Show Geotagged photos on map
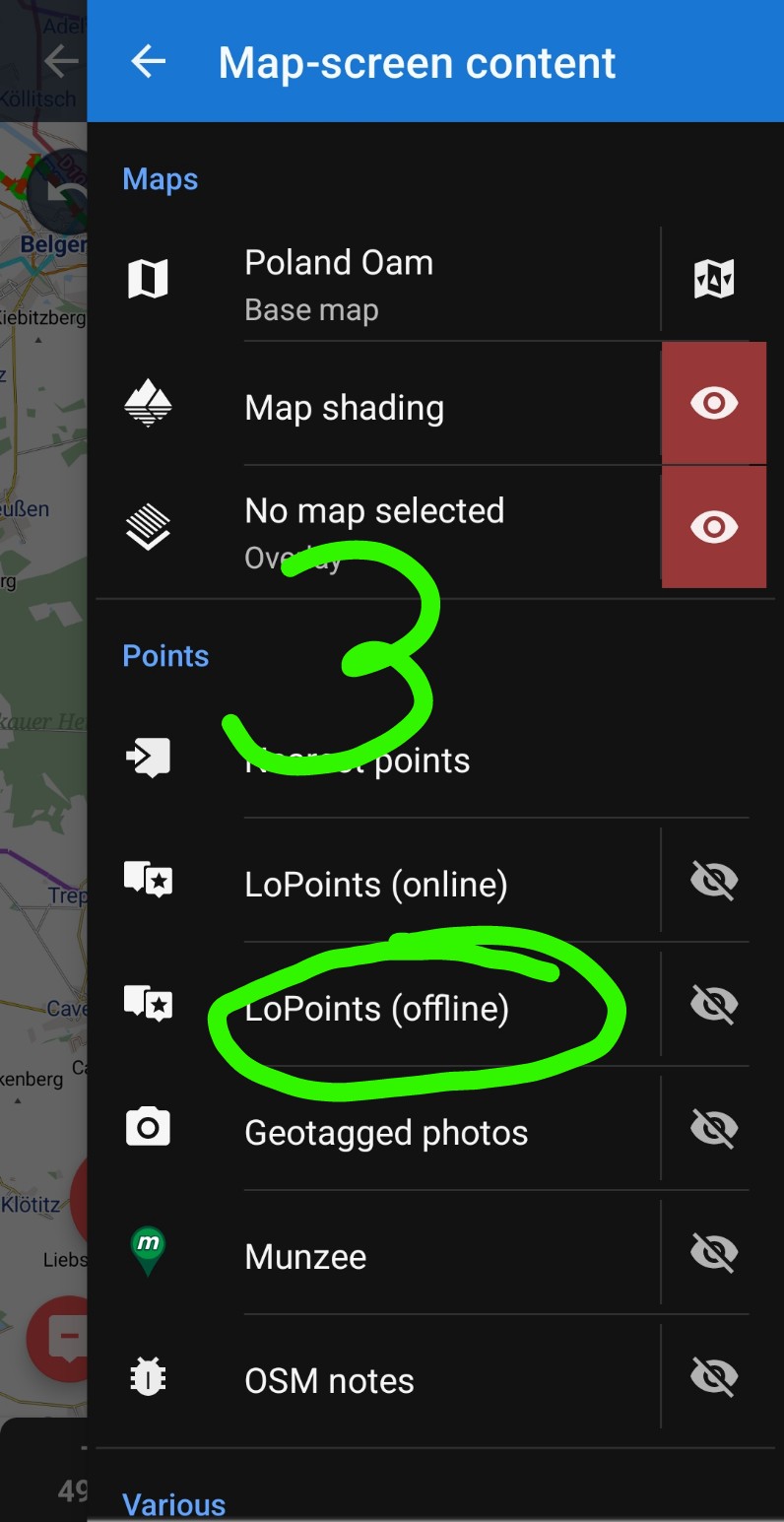 714,1129
